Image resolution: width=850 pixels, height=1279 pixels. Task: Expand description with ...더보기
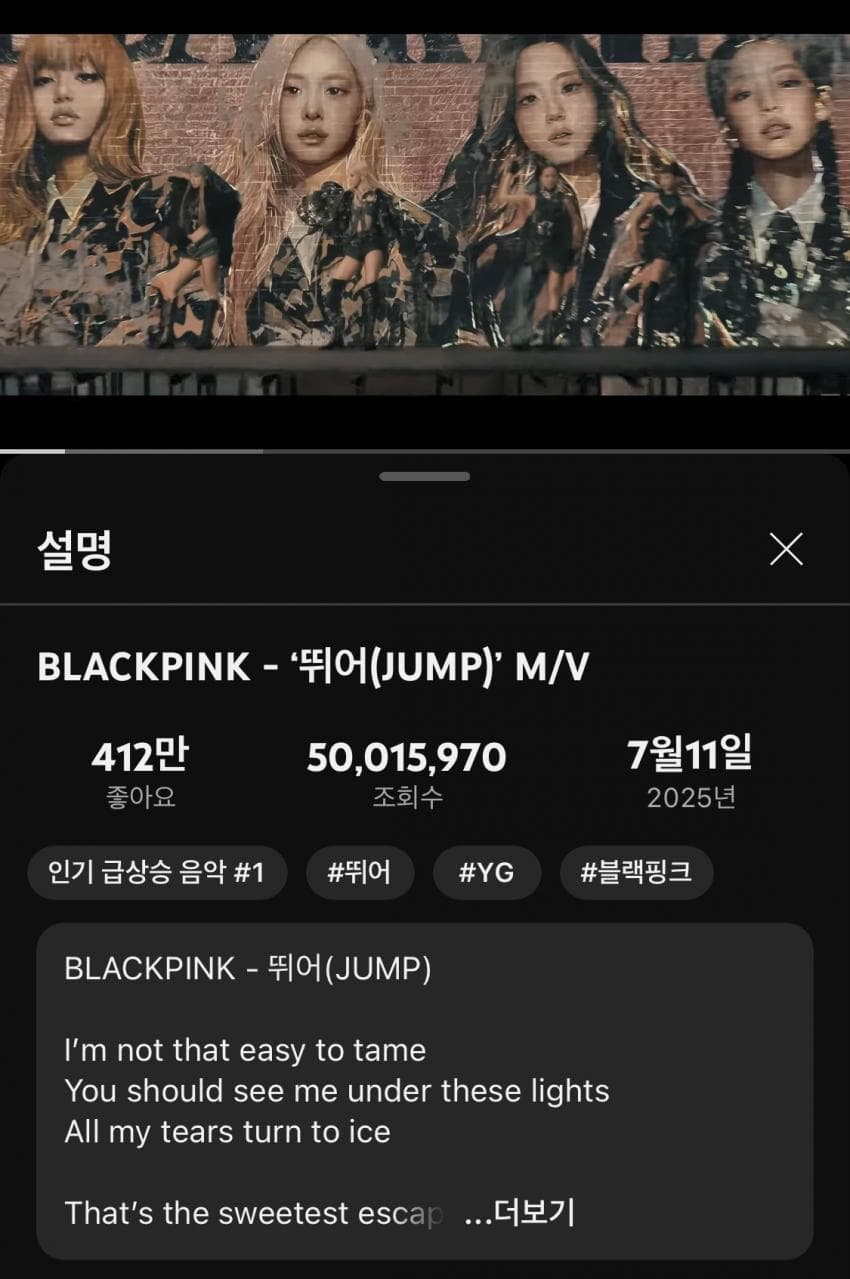(x=521, y=1213)
